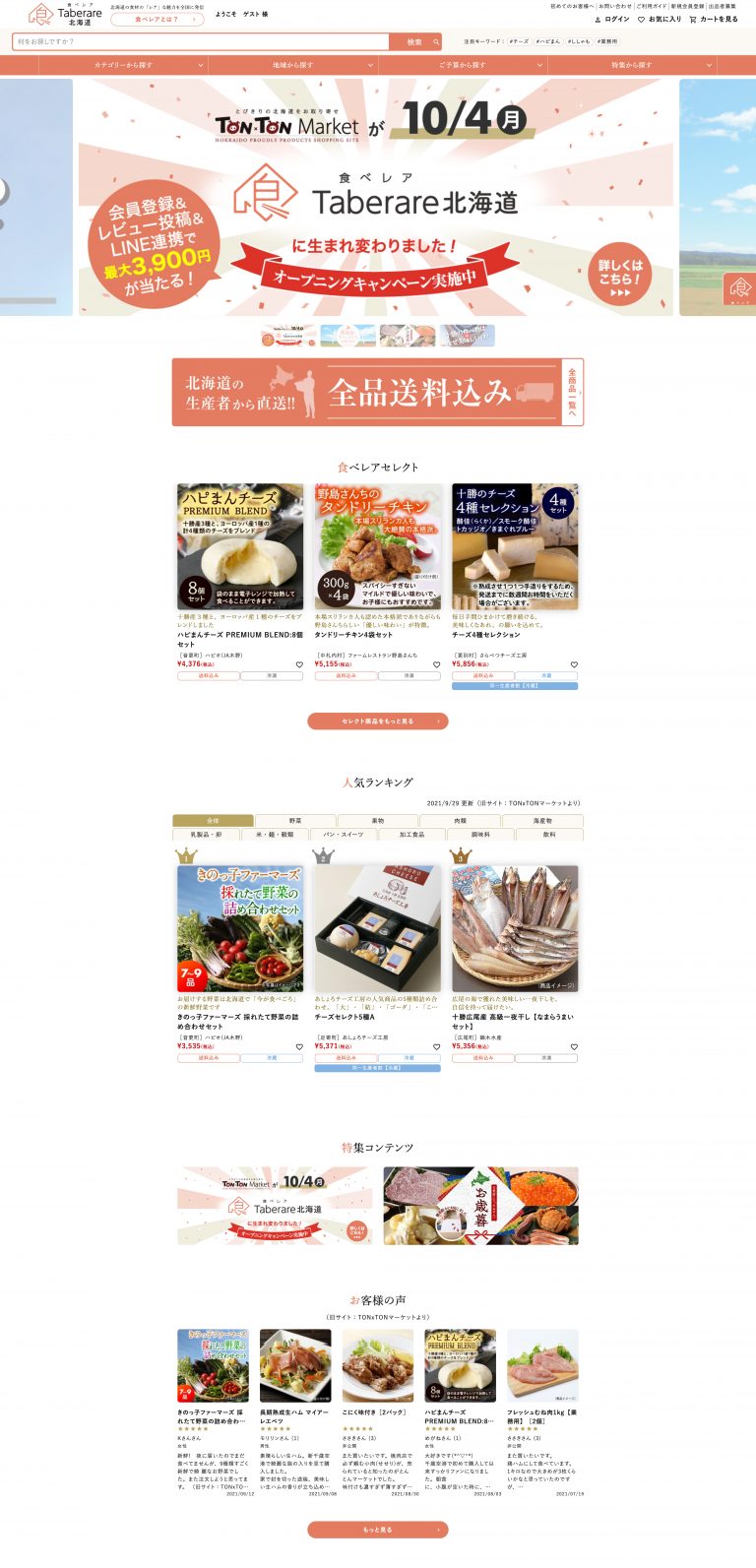Tap the もっと見る button under customer reviews
This screenshot has height=1568, width=756.
tap(378, 1530)
